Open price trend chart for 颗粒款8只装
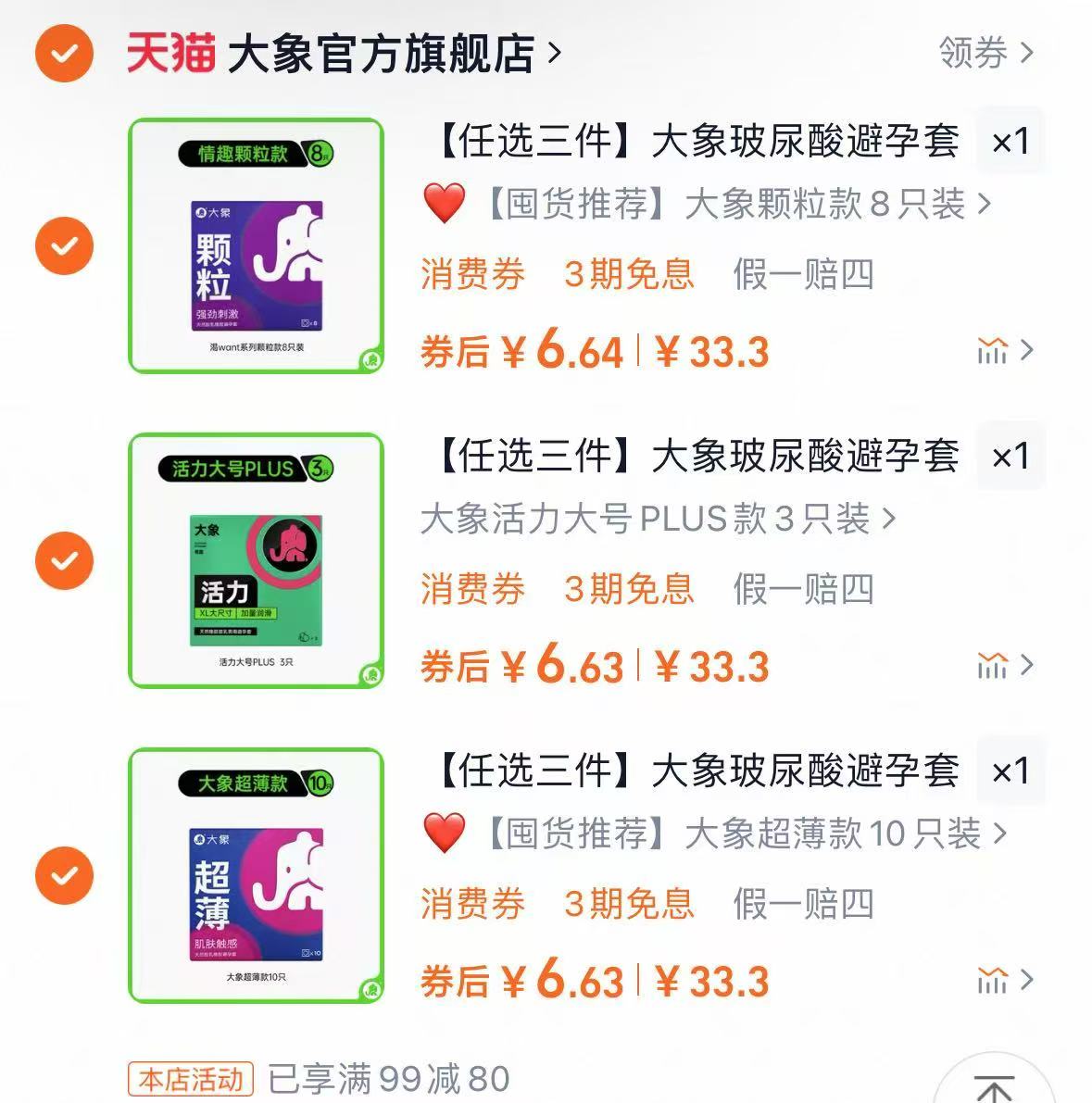The image size is (1092, 1103). click(x=994, y=351)
